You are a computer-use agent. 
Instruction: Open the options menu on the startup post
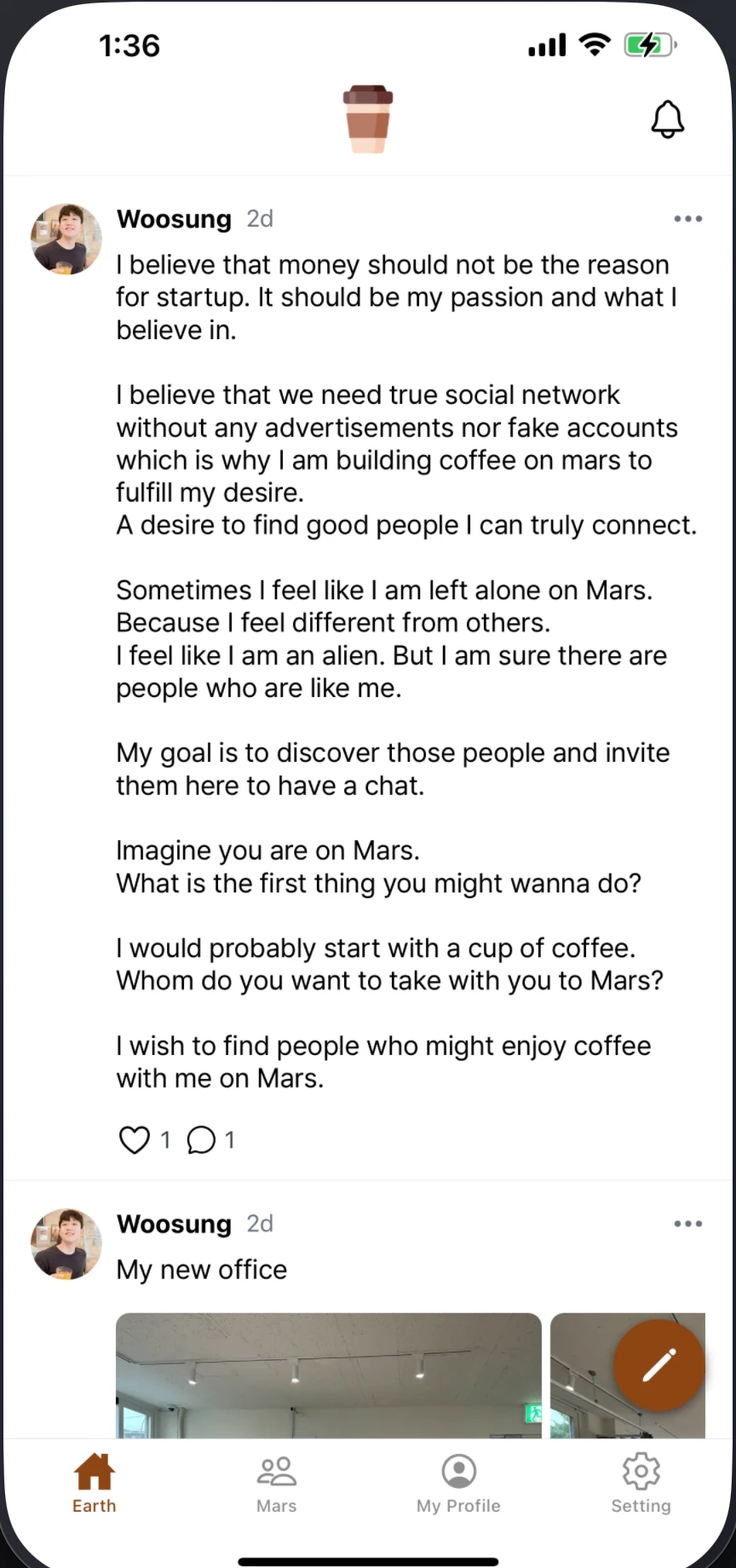687,219
